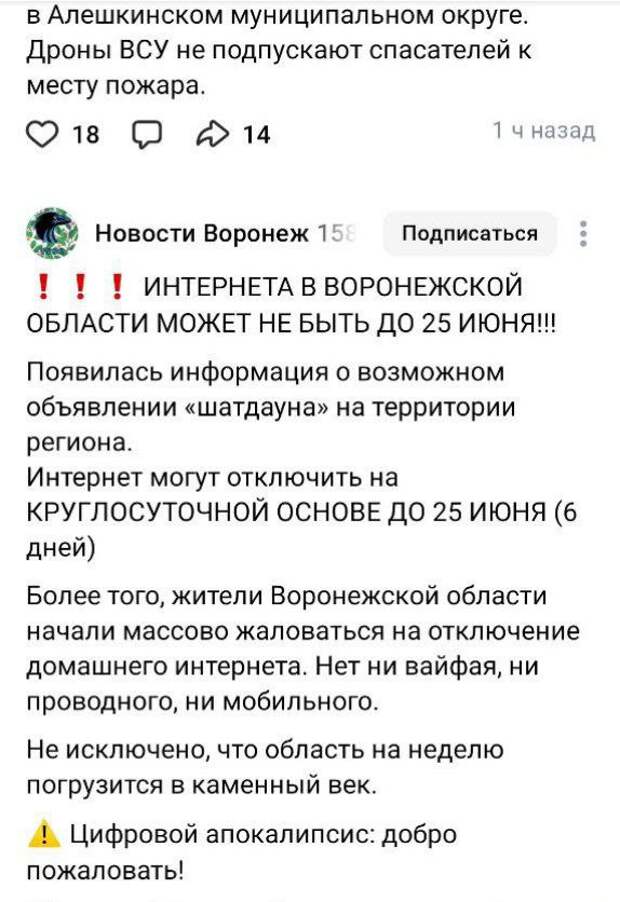620x902 pixels.
Task: Like the post about the Алешкинский округ fire
Action: coord(43,135)
